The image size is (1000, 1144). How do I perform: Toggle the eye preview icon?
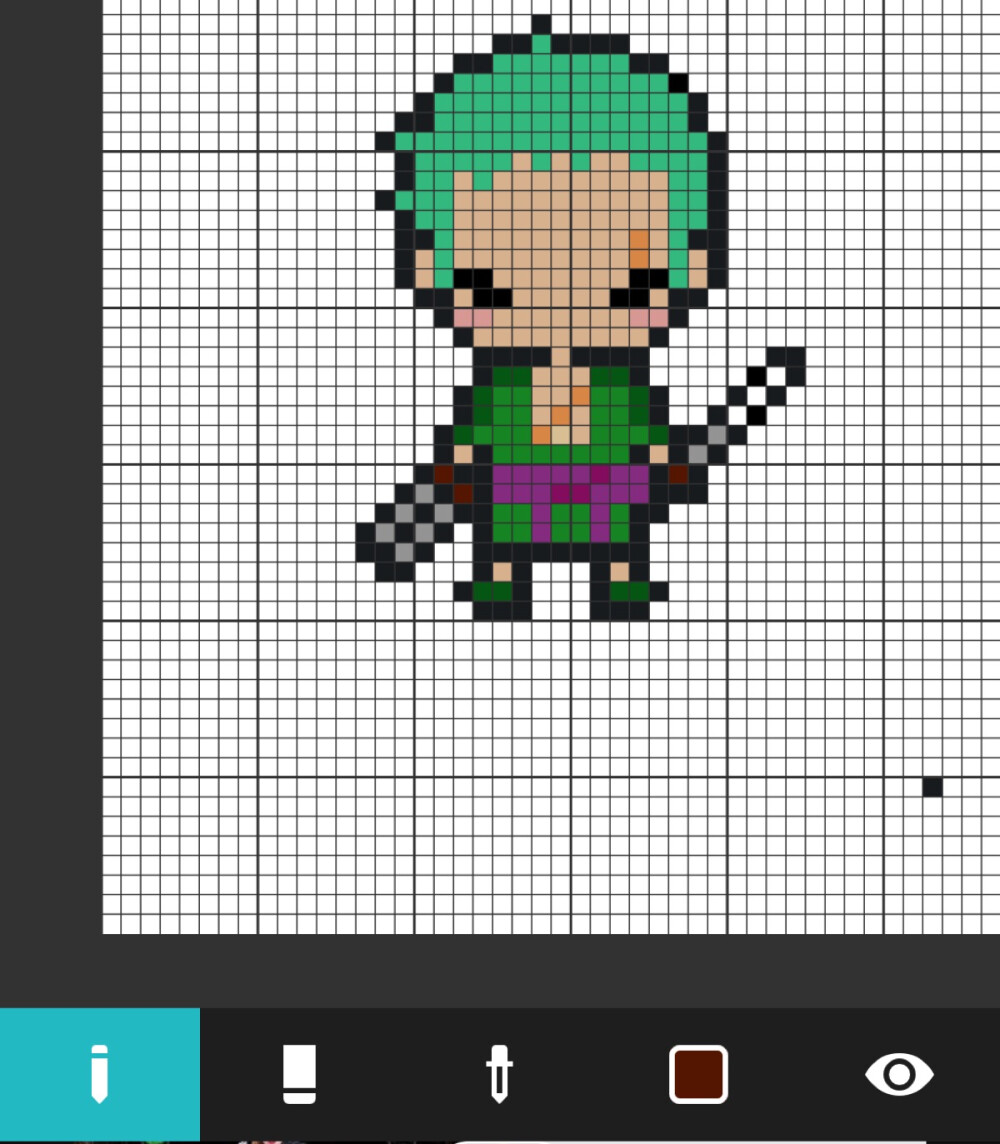[899, 1074]
